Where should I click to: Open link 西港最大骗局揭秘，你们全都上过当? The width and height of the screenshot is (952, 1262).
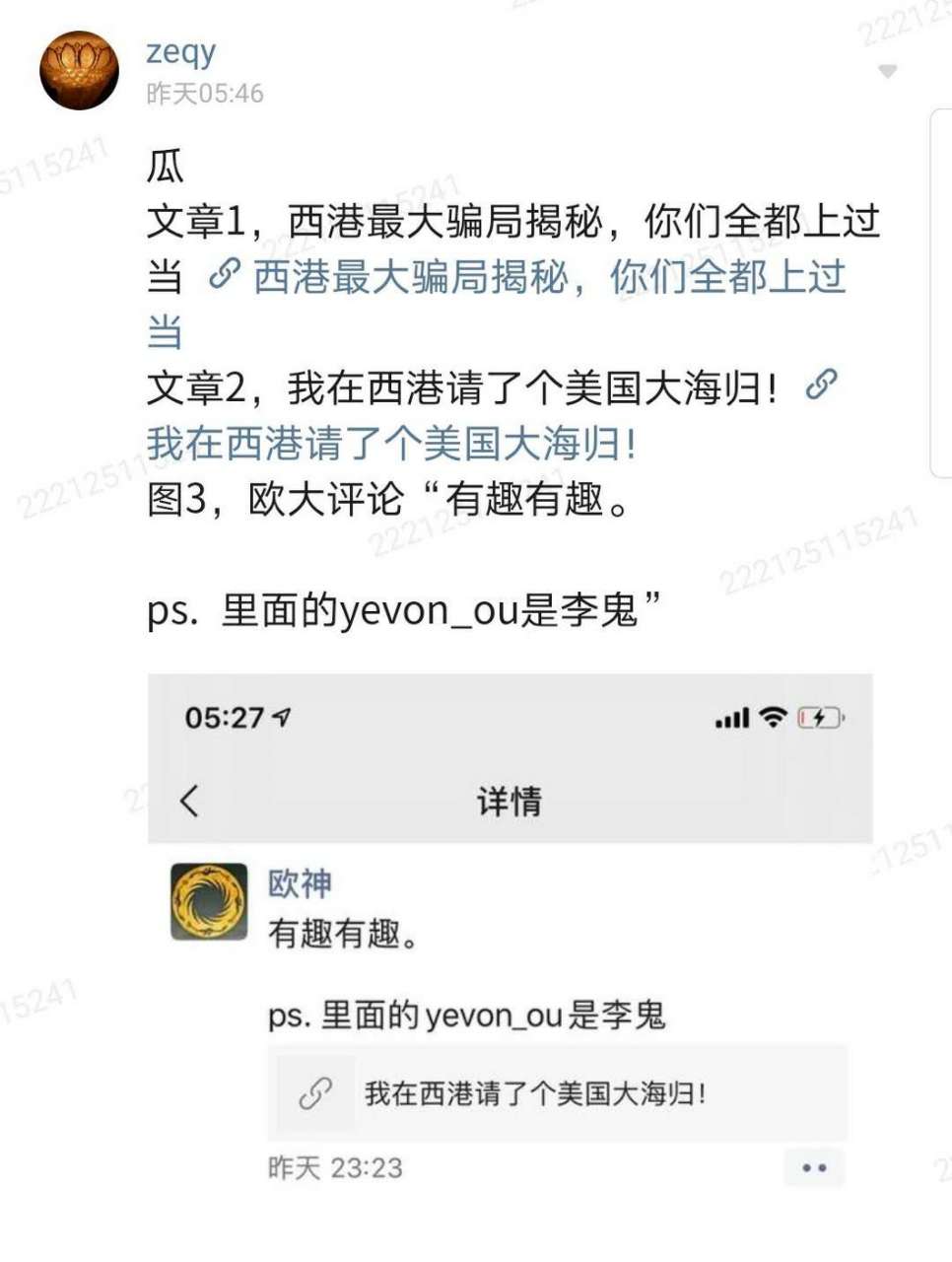coord(548,277)
